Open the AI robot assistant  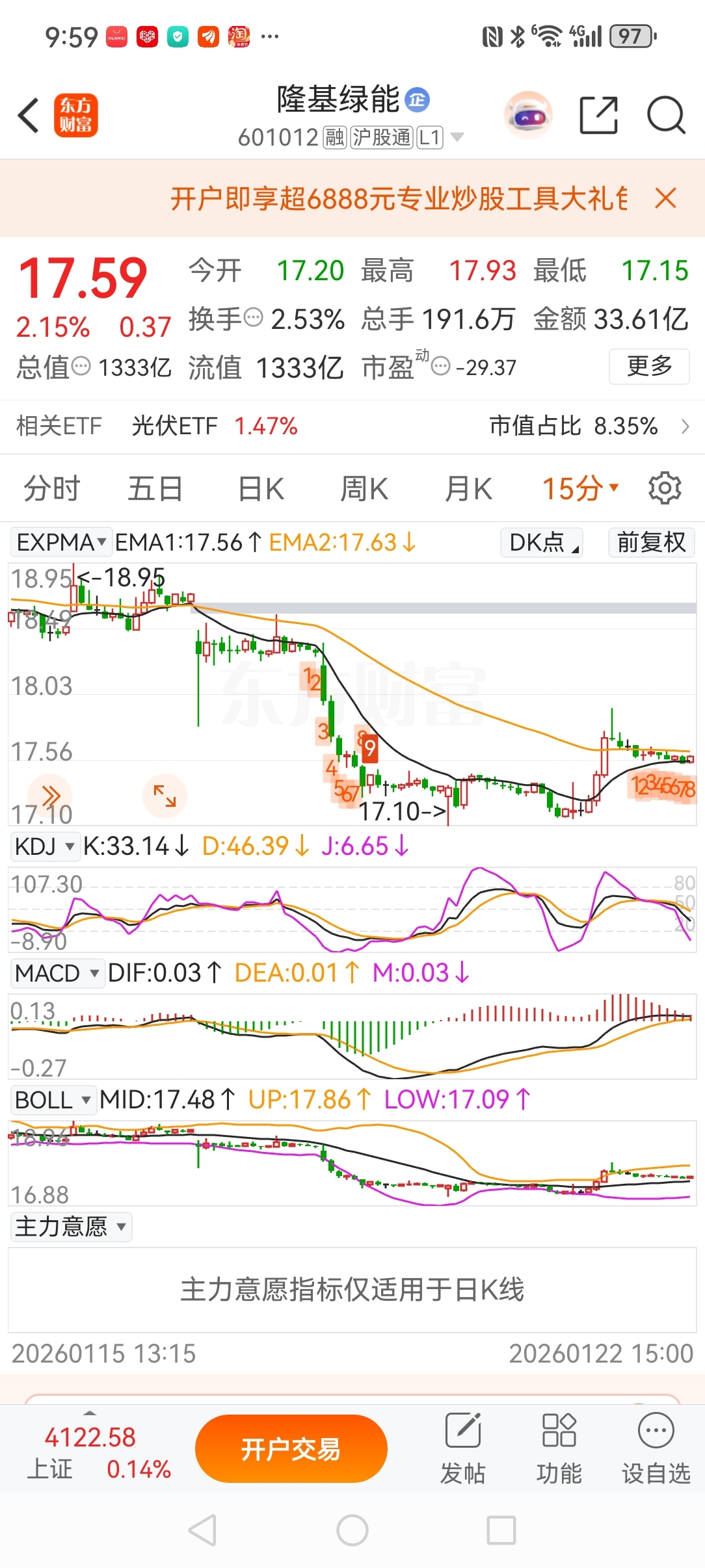528,116
